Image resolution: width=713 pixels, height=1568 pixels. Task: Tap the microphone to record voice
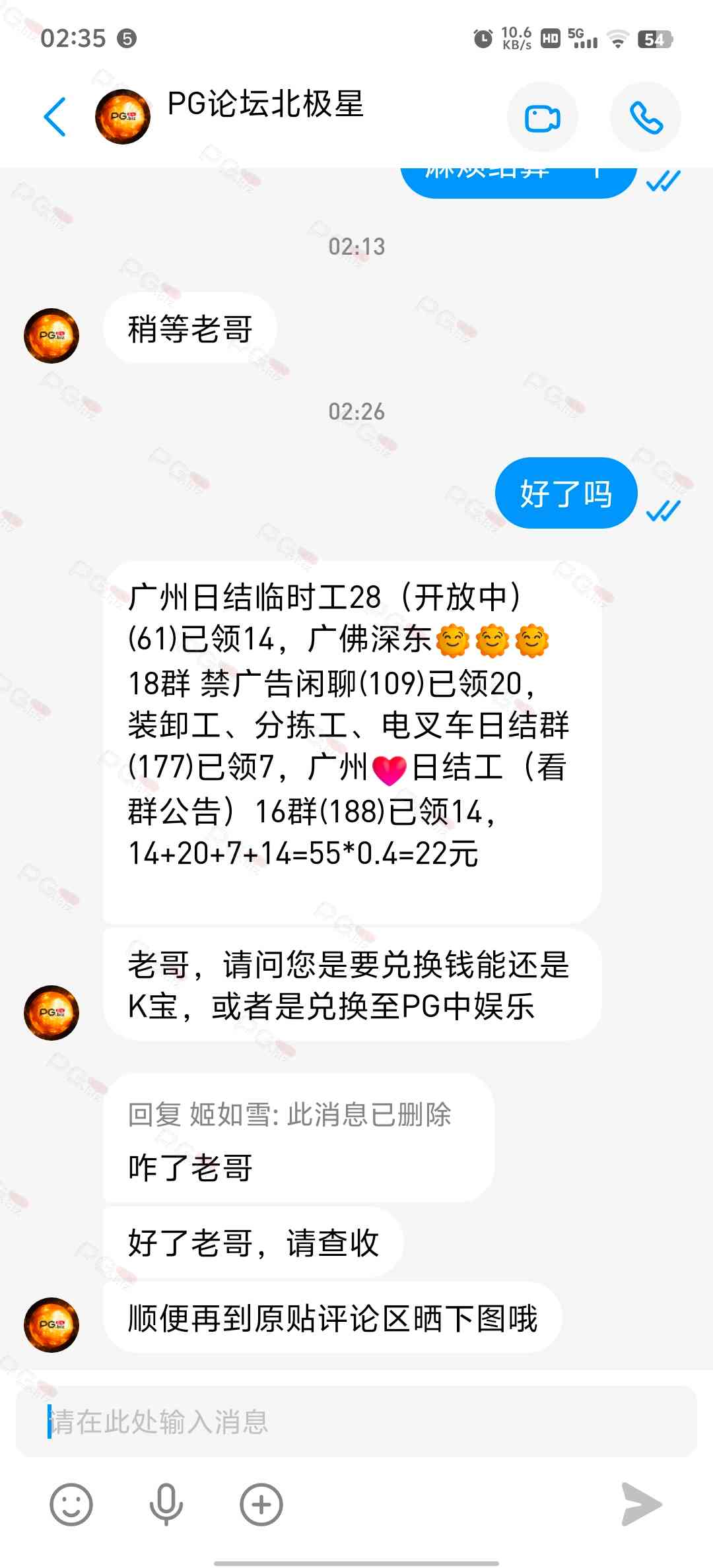click(x=166, y=1505)
